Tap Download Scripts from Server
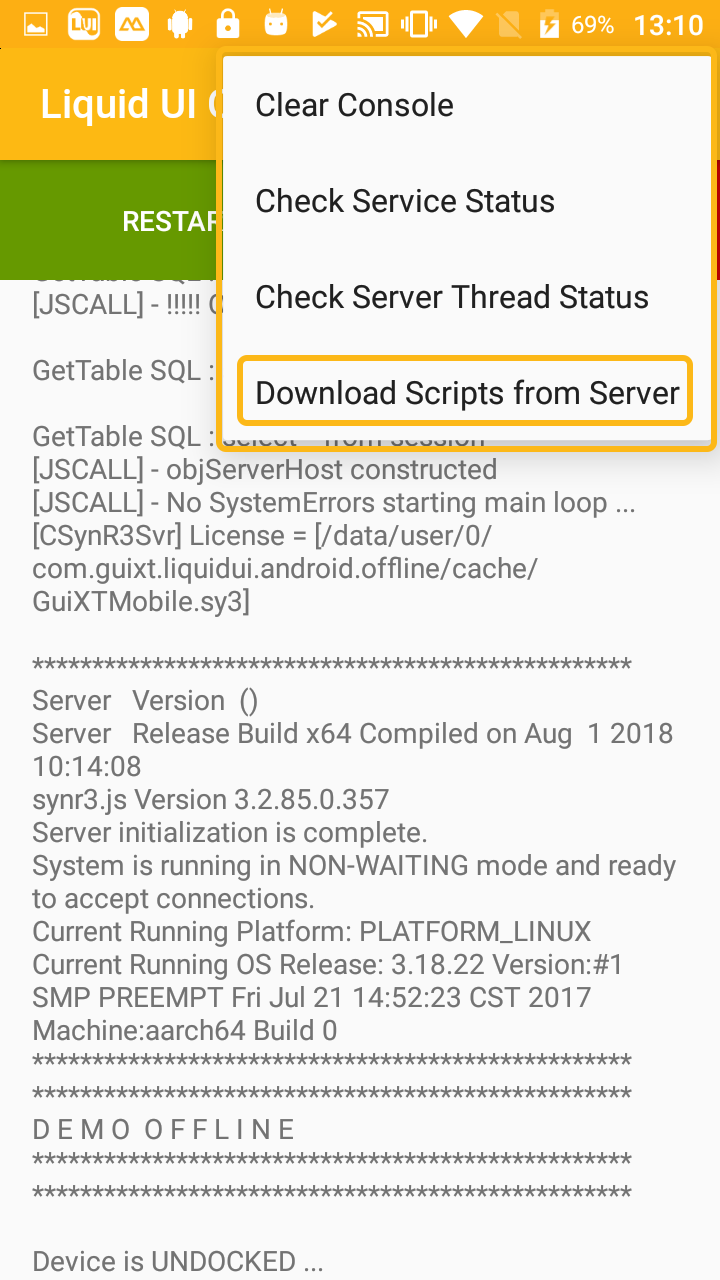720x1280 pixels. (466, 392)
